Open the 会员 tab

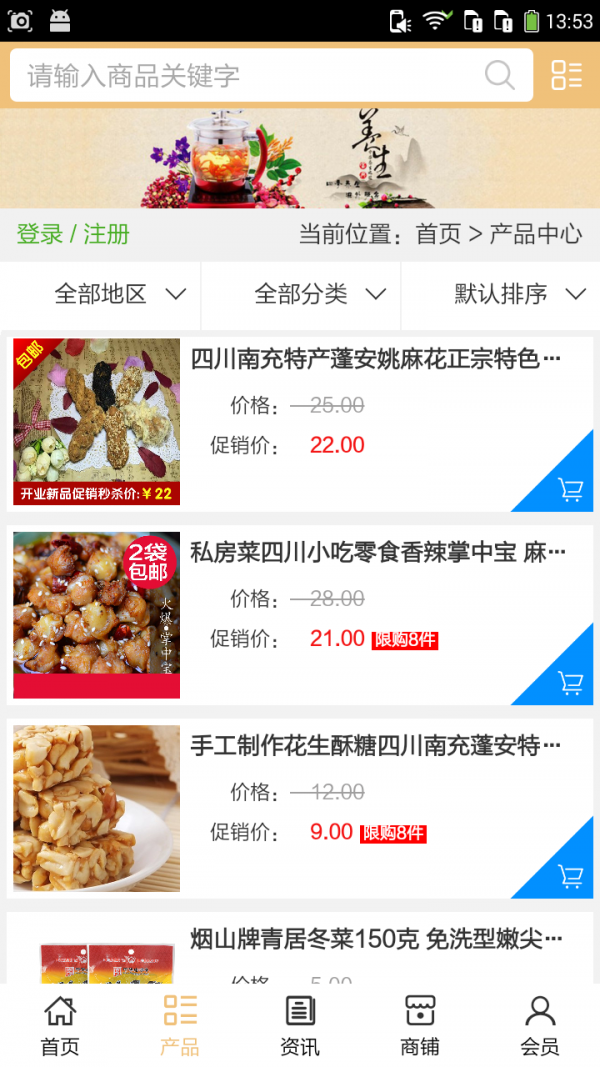tap(540, 1025)
